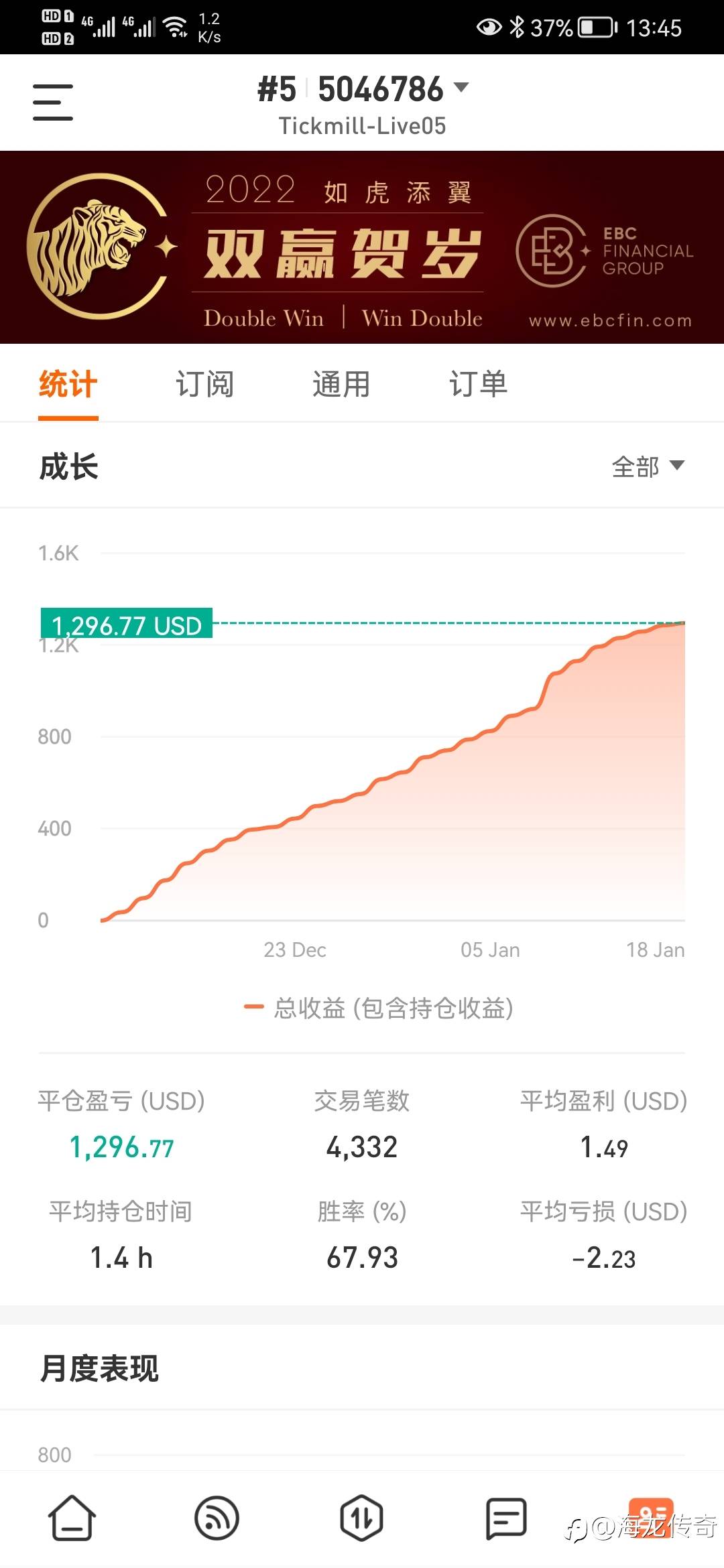
Task: Open the EBC Double Win banner
Action: pyautogui.click(x=362, y=247)
